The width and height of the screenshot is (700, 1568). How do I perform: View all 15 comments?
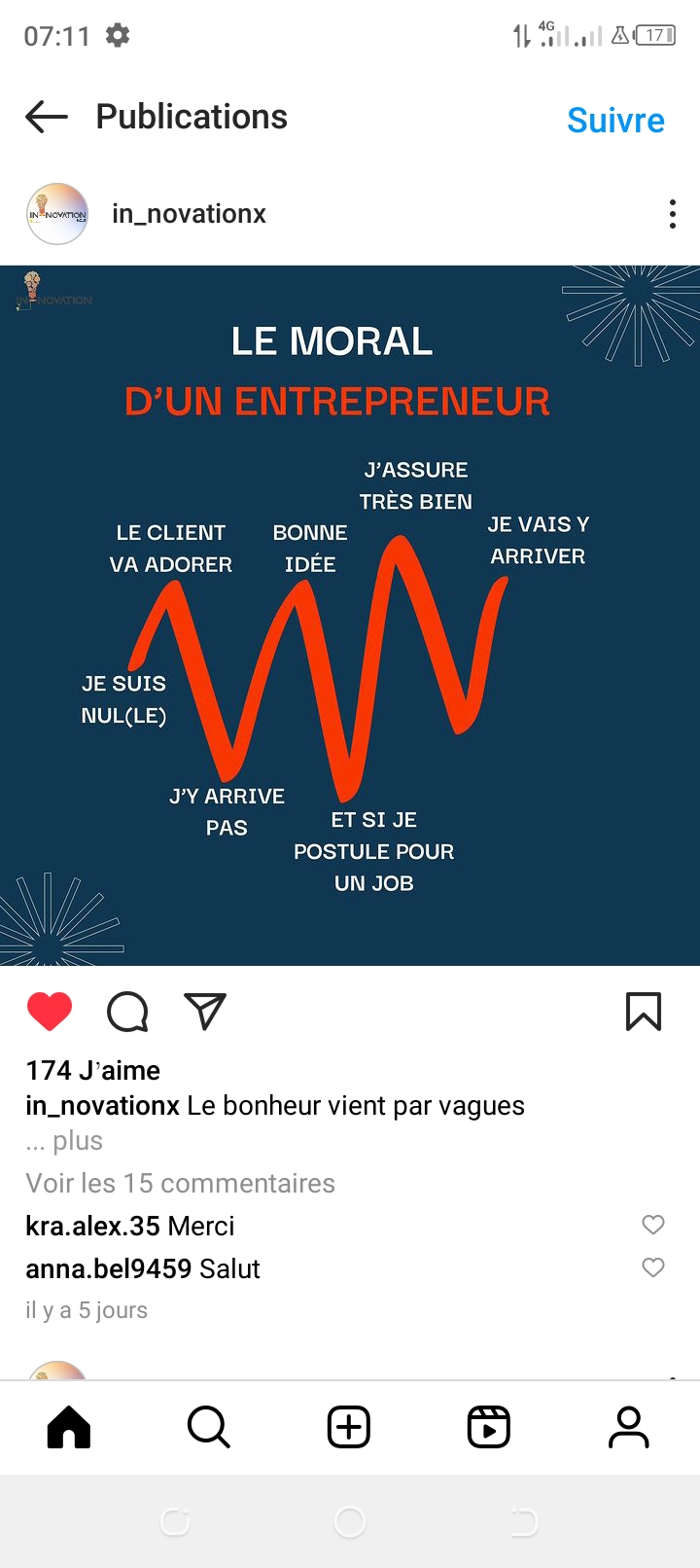coord(180,1183)
